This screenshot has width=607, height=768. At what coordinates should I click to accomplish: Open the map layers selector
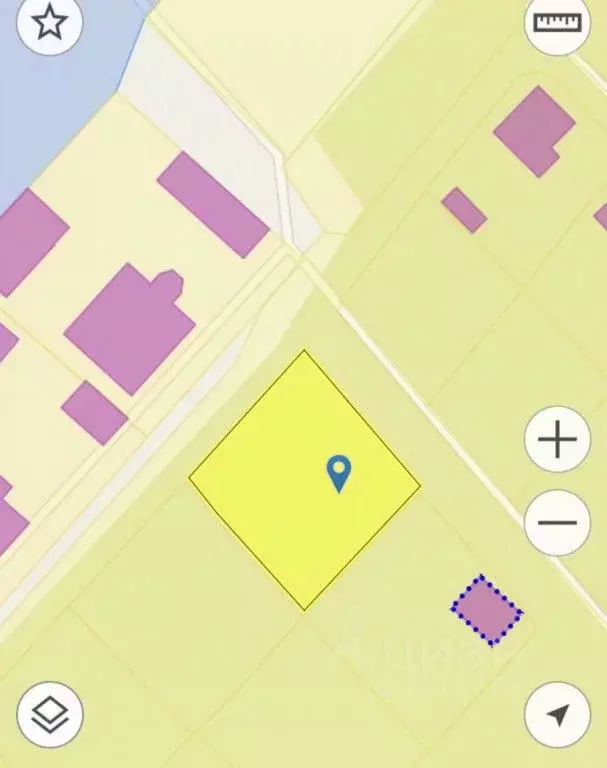(49, 714)
